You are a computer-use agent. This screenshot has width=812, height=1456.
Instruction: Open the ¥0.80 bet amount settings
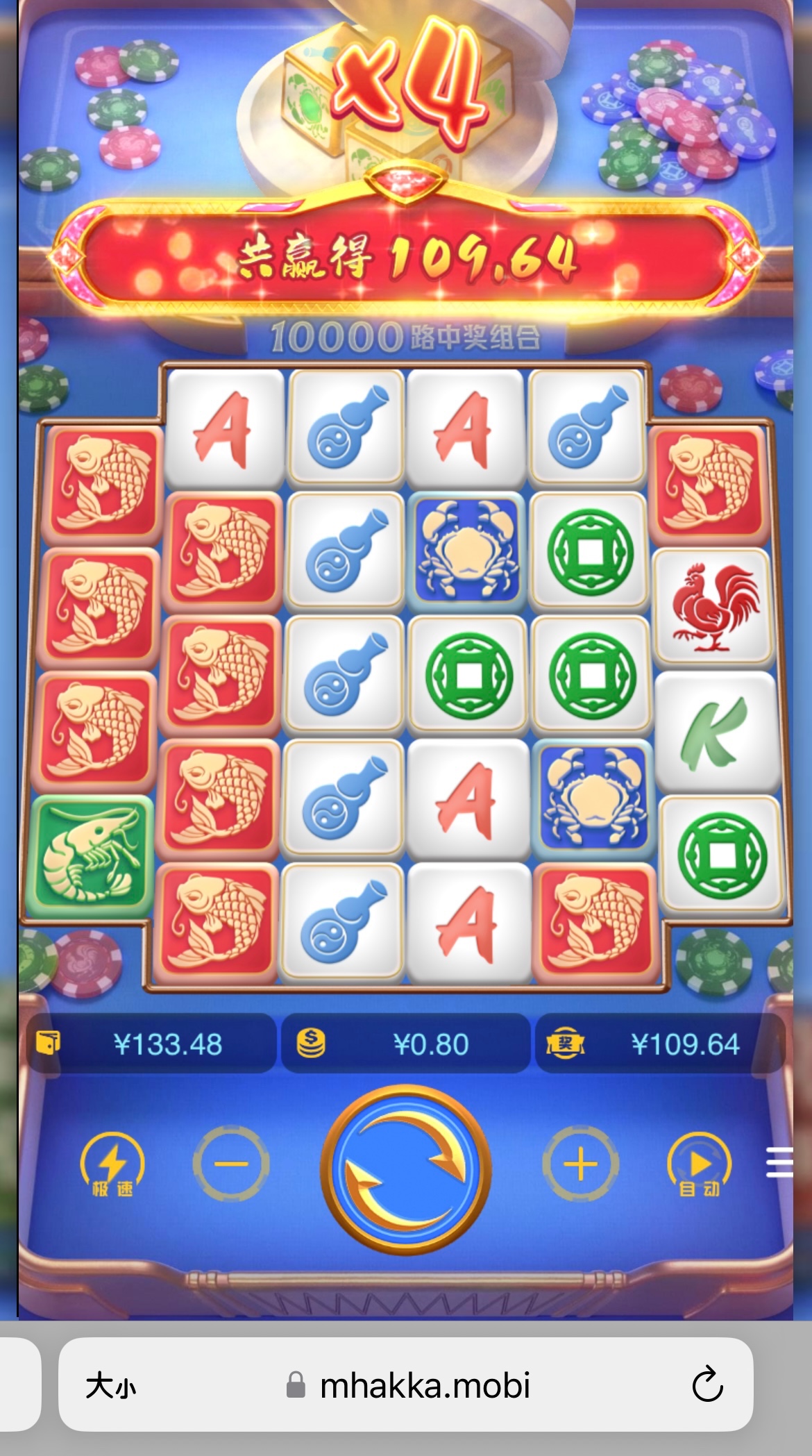point(406,1044)
